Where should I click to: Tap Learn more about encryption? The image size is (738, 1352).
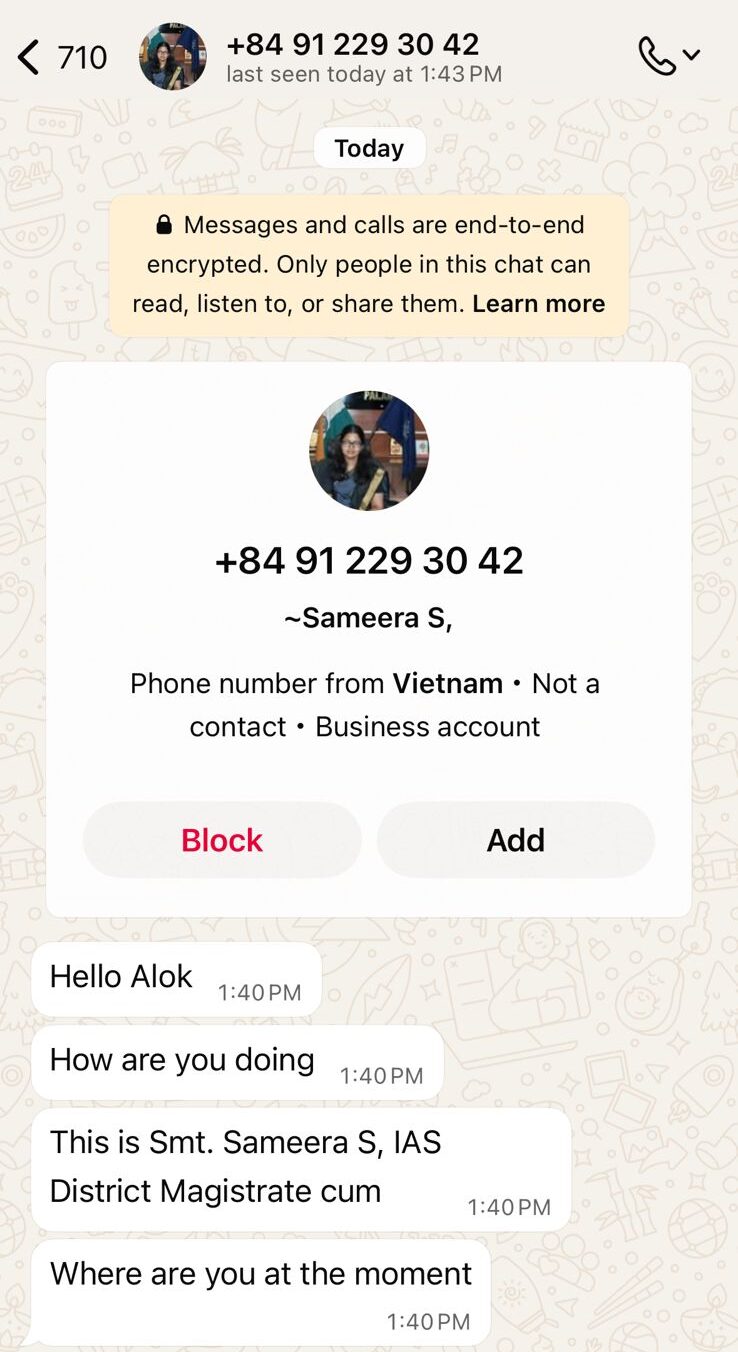pyautogui.click(x=539, y=304)
